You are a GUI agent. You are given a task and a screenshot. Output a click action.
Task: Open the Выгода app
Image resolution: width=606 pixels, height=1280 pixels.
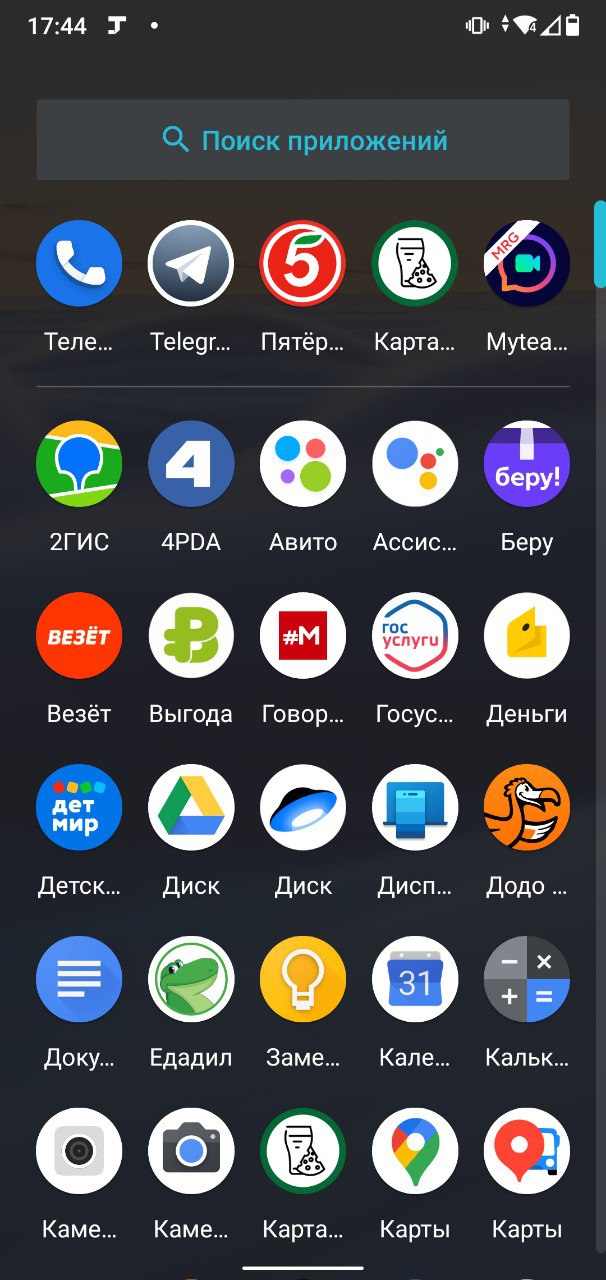tap(191, 636)
